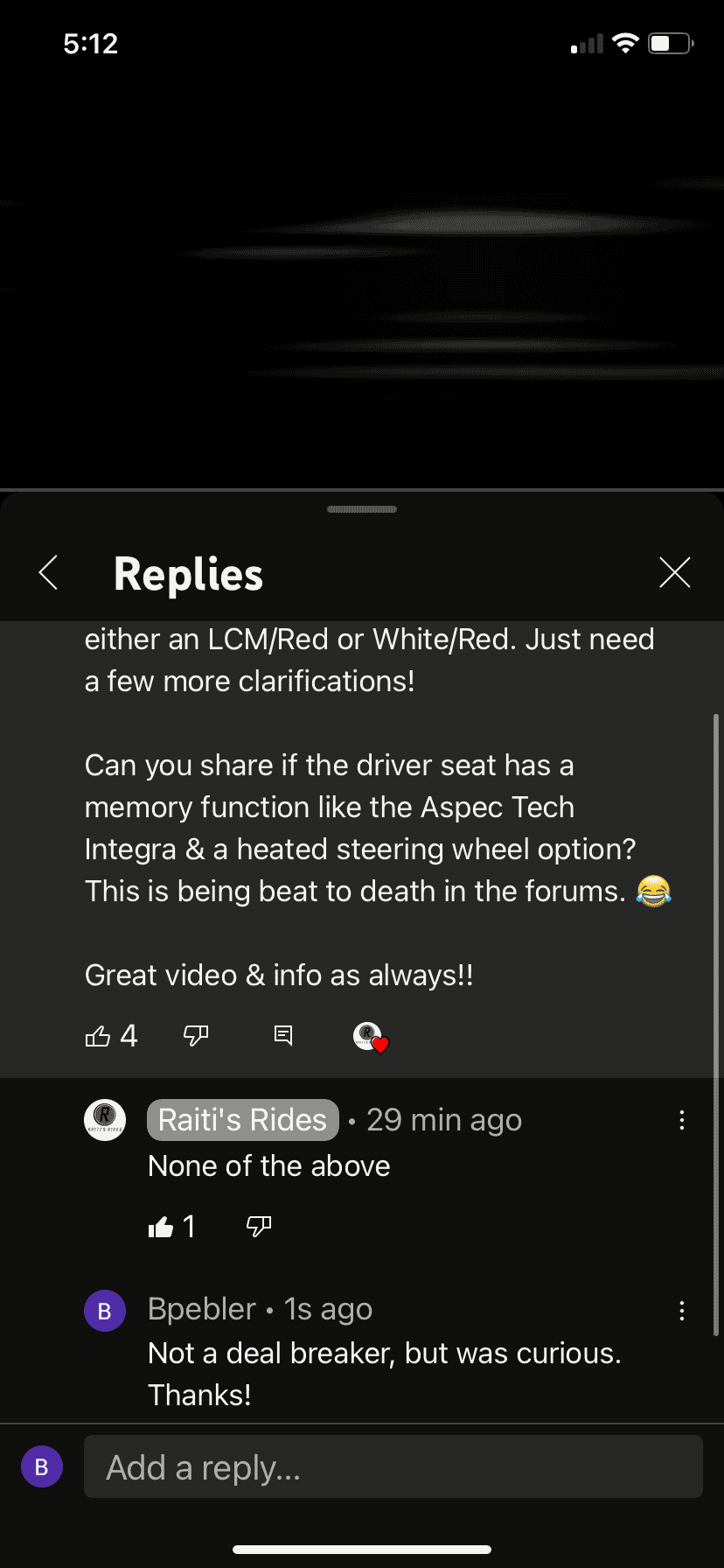Remove like from "None of the above" reply

pyautogui.click(x=161, y=1227)
